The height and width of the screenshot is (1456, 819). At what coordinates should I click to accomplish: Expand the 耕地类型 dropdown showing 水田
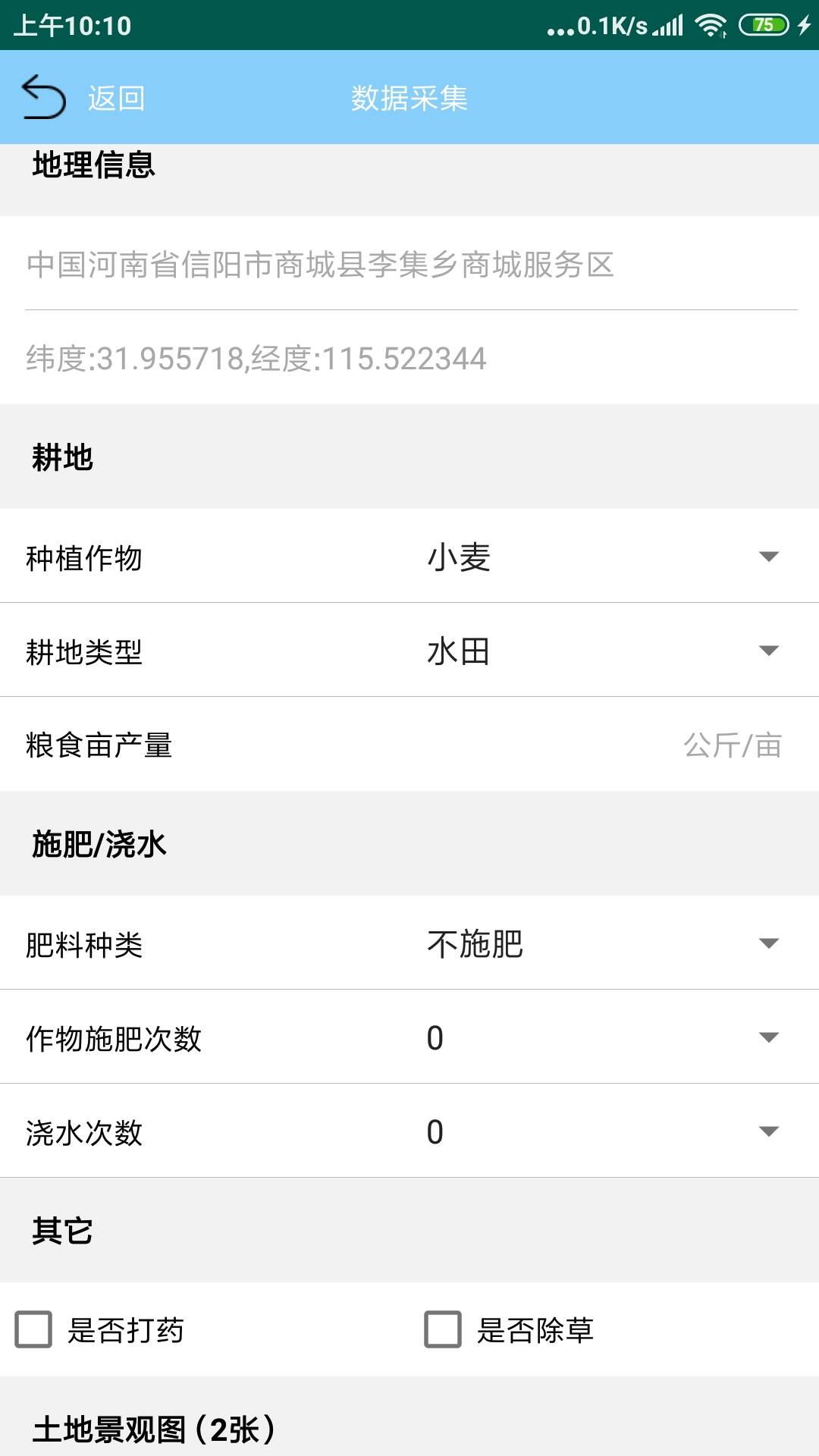click(x=767, y=651)
